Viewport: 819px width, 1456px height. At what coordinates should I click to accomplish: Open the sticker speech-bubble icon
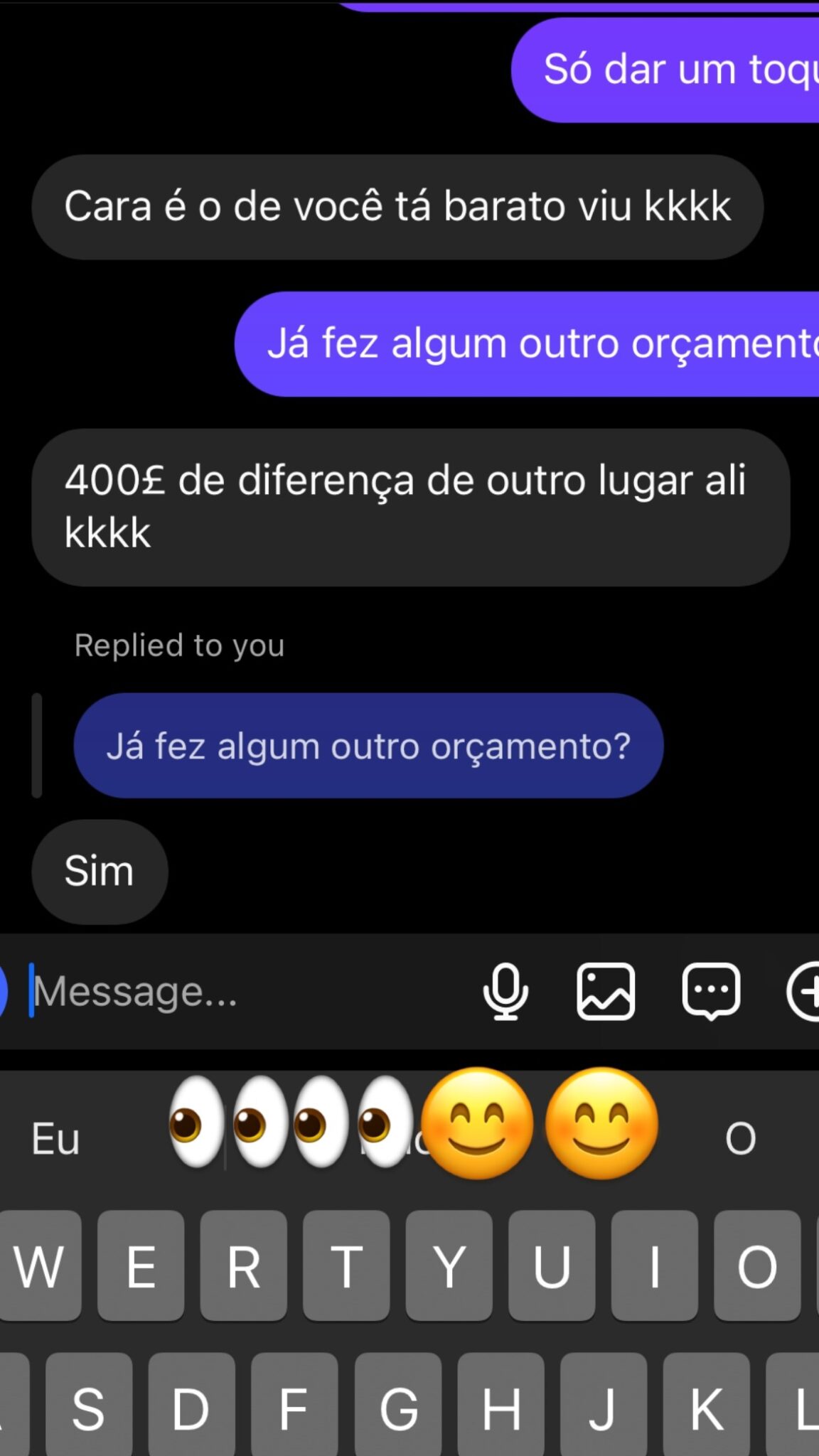tap(711, 992)
